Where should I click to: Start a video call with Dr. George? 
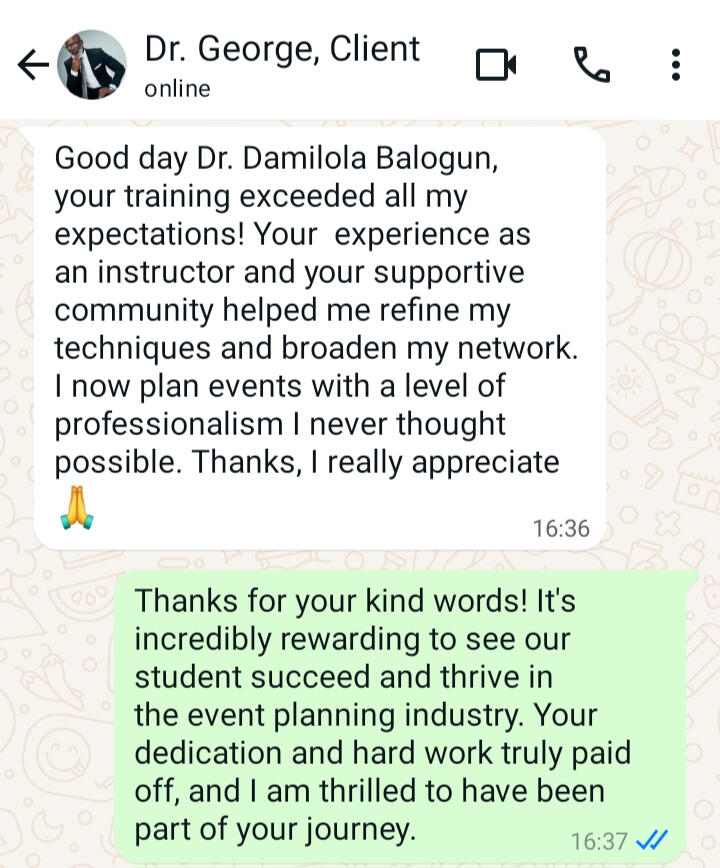496,65
